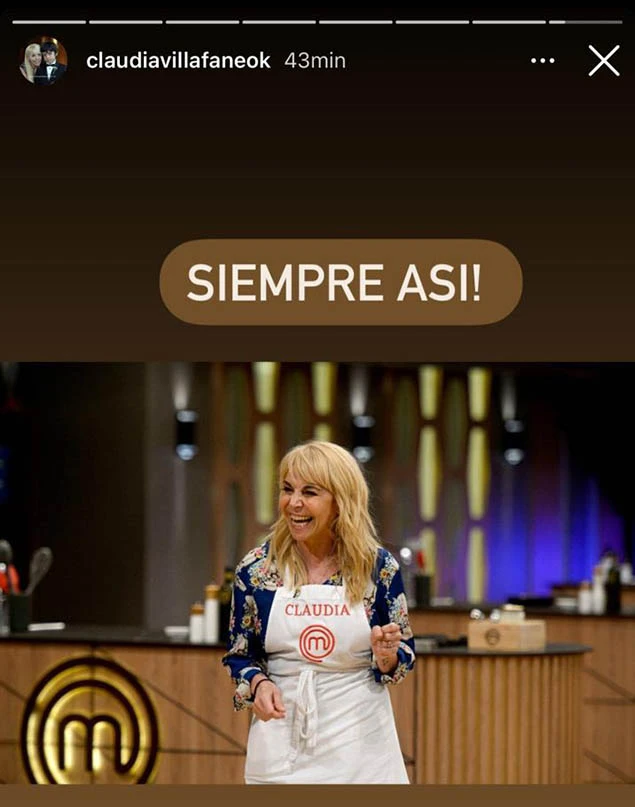Open claudiavillafaneok's profile picture
The width and height of the screenshot is (635, 807).
[x=44, y=61]
